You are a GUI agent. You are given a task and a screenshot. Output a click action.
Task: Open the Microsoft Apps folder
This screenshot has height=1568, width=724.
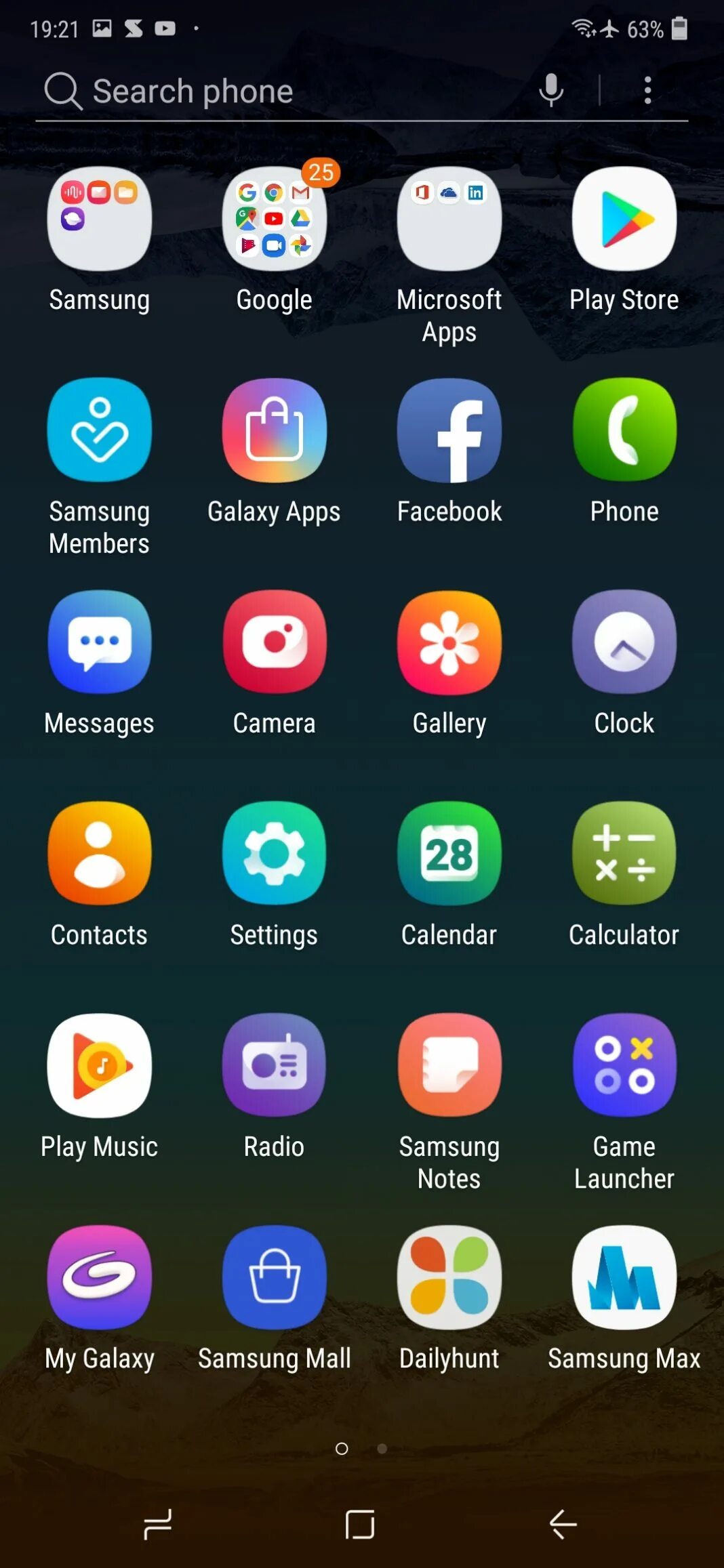[x=449, y=220]
